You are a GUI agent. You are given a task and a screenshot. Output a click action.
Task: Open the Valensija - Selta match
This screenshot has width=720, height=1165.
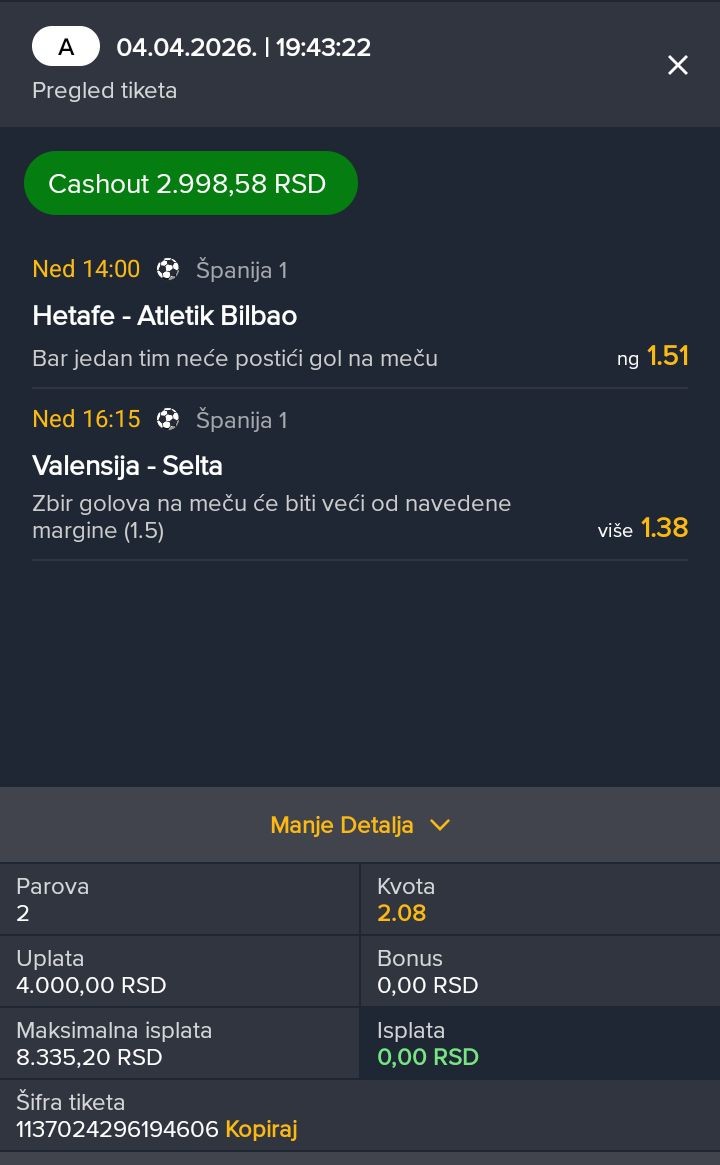click(x=128, y=466)
